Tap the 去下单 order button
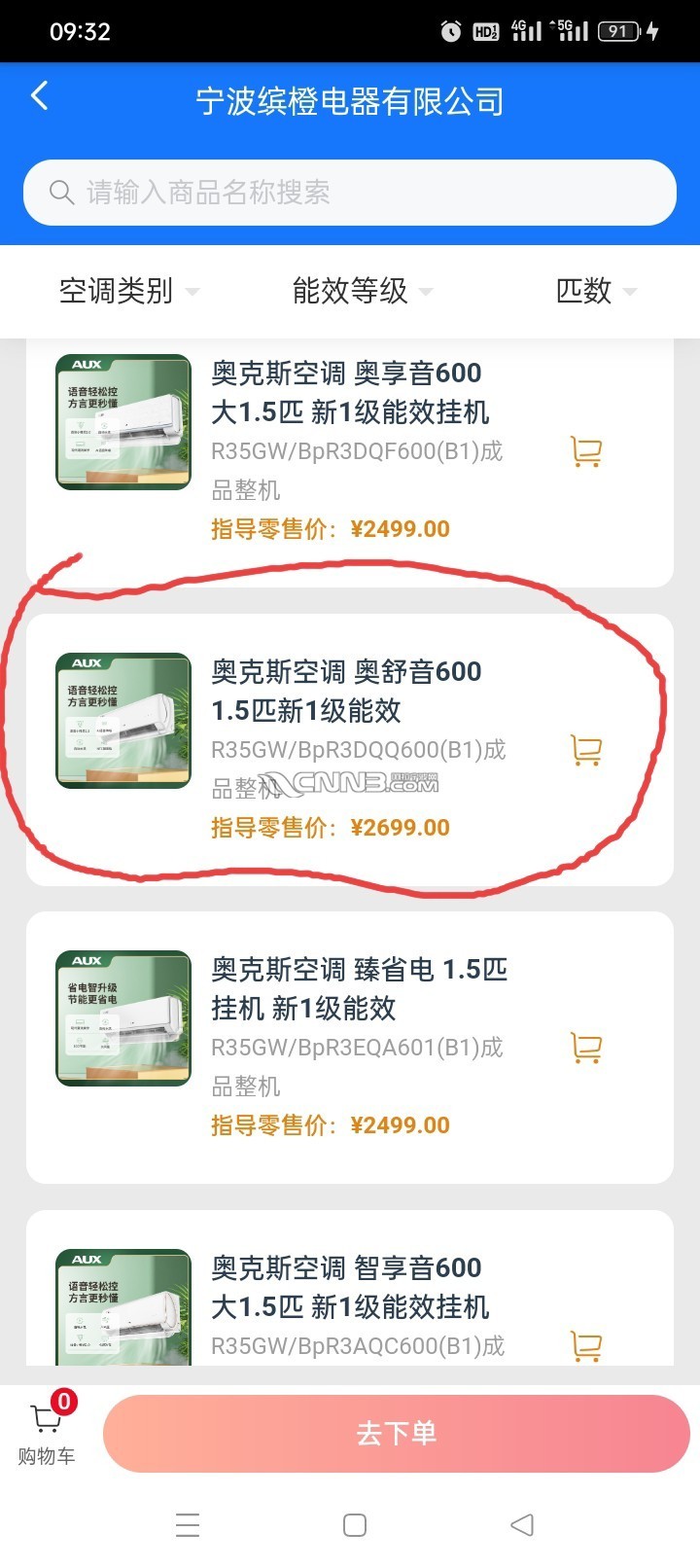The width and height of the screenshot is (700, 1568). click(396, 1434)
